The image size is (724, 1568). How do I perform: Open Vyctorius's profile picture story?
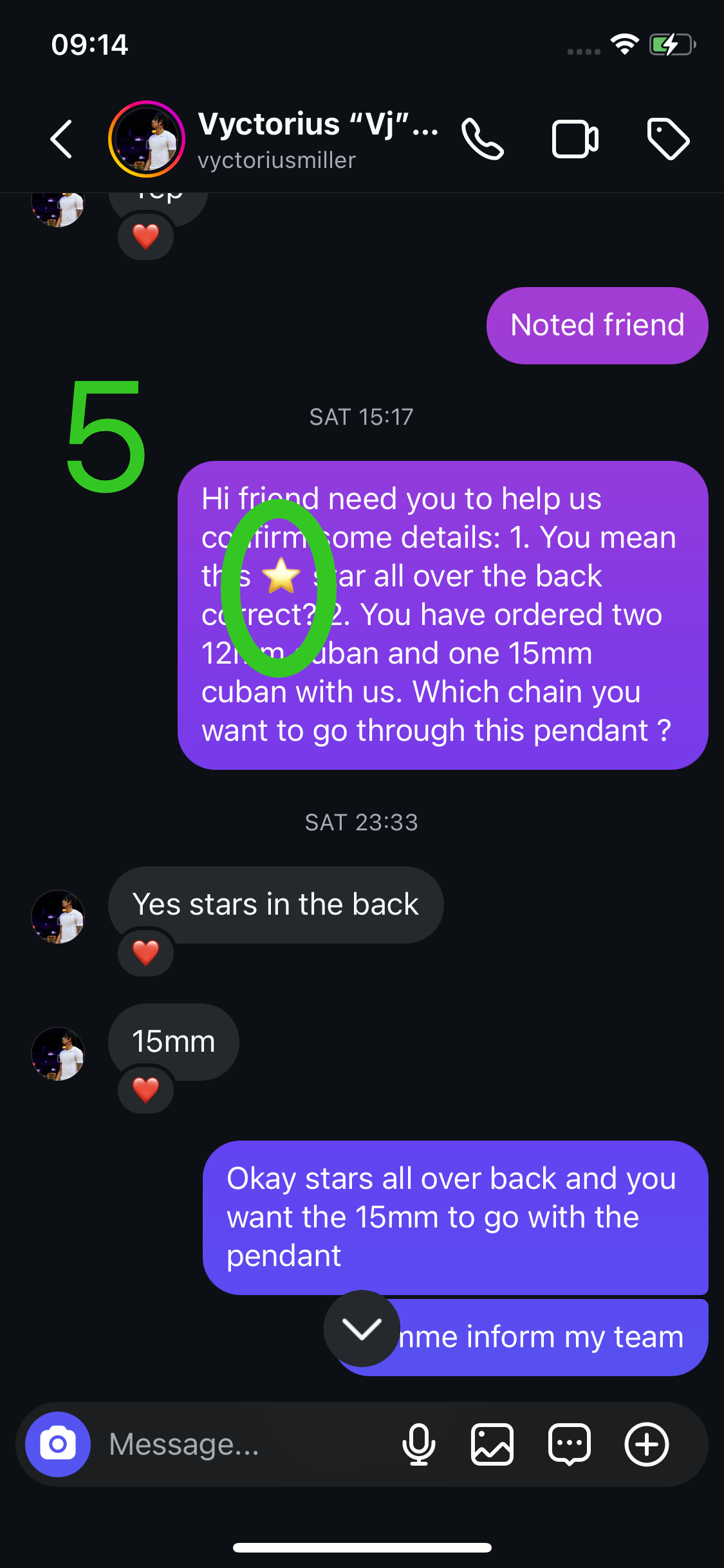(147, 139)
